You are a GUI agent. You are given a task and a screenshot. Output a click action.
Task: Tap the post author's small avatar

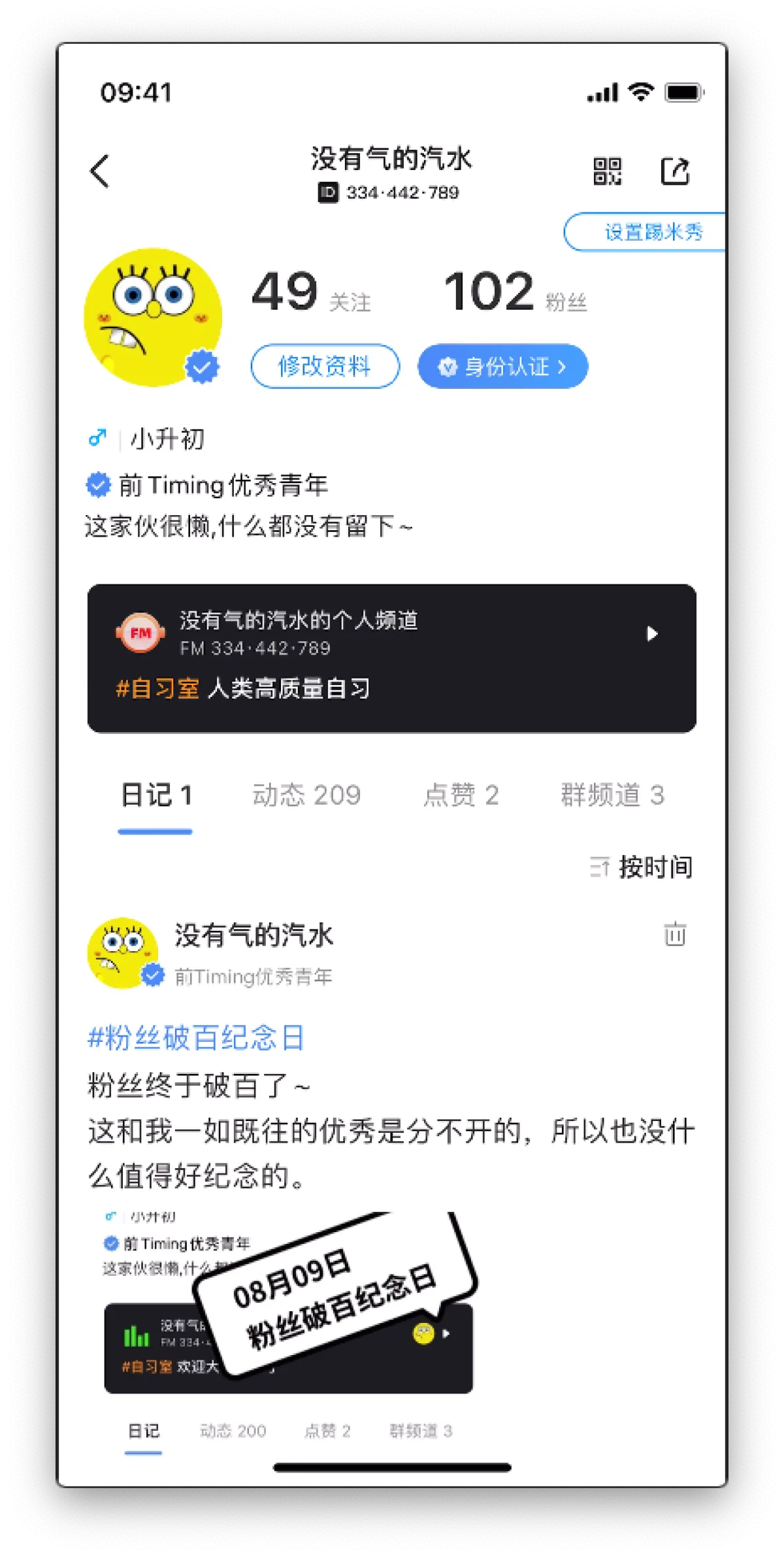[123, 952]
